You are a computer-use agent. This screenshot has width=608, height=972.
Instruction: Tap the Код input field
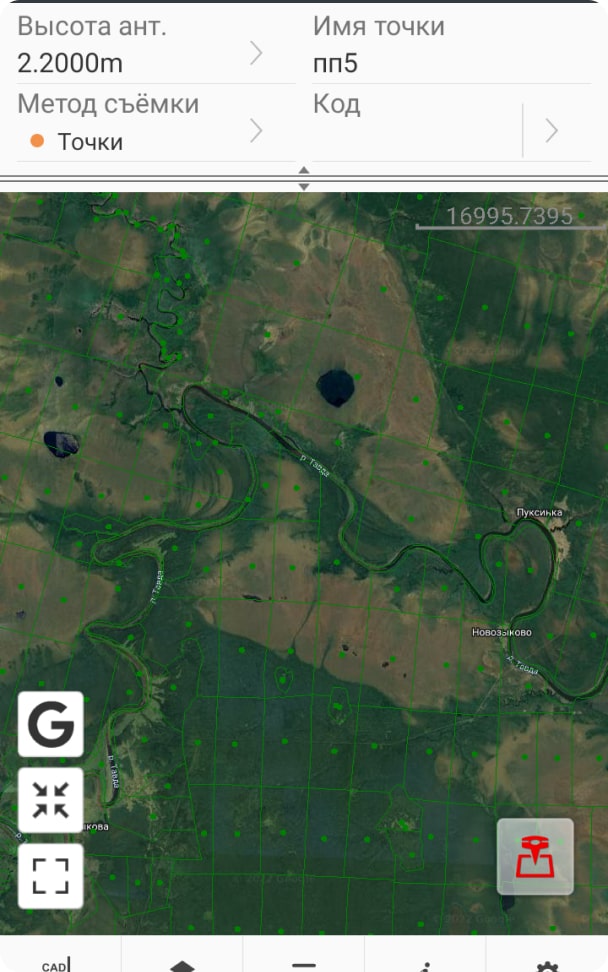tap(415, 135)
